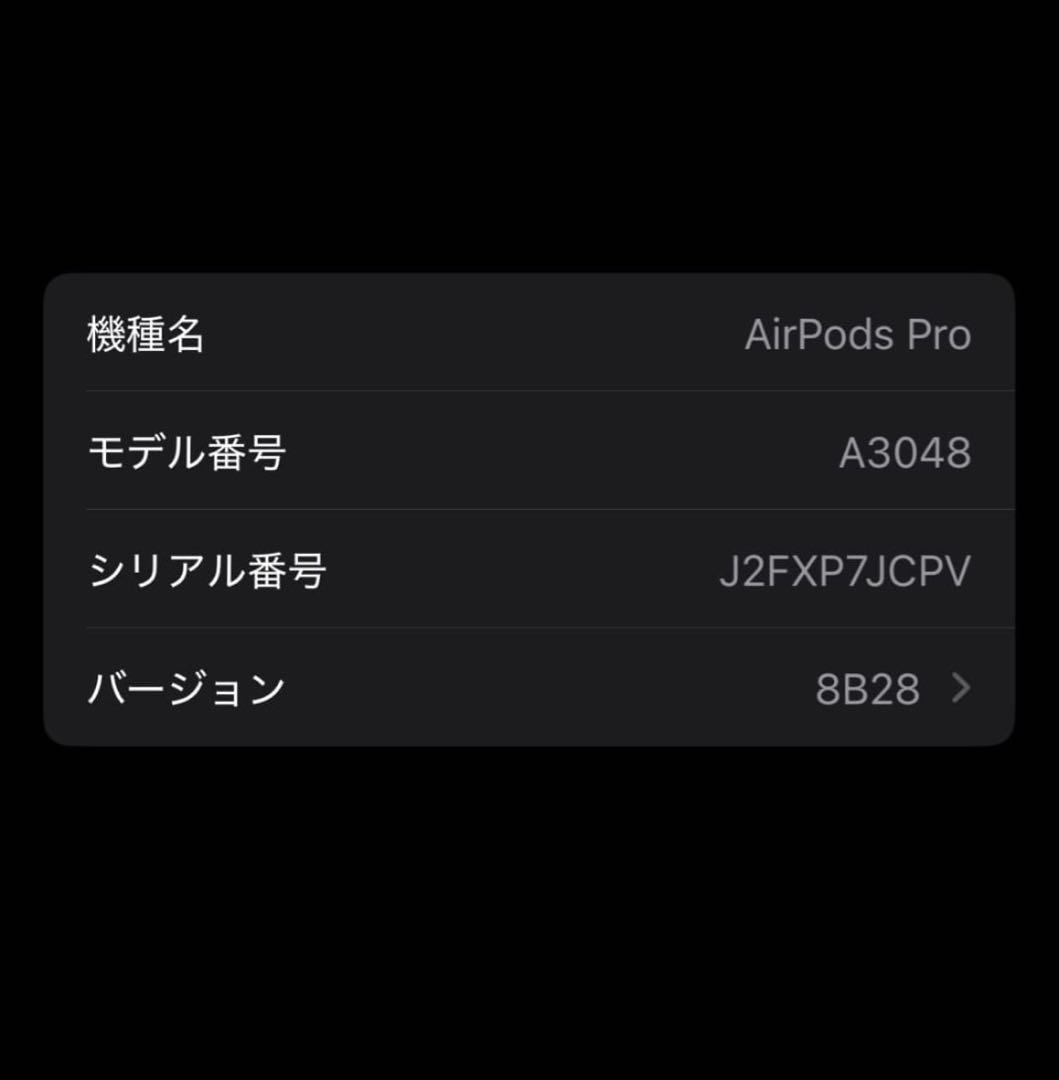Tap the chevron next to 8B28
1059x1080 pixels.
tap(961, 687)
